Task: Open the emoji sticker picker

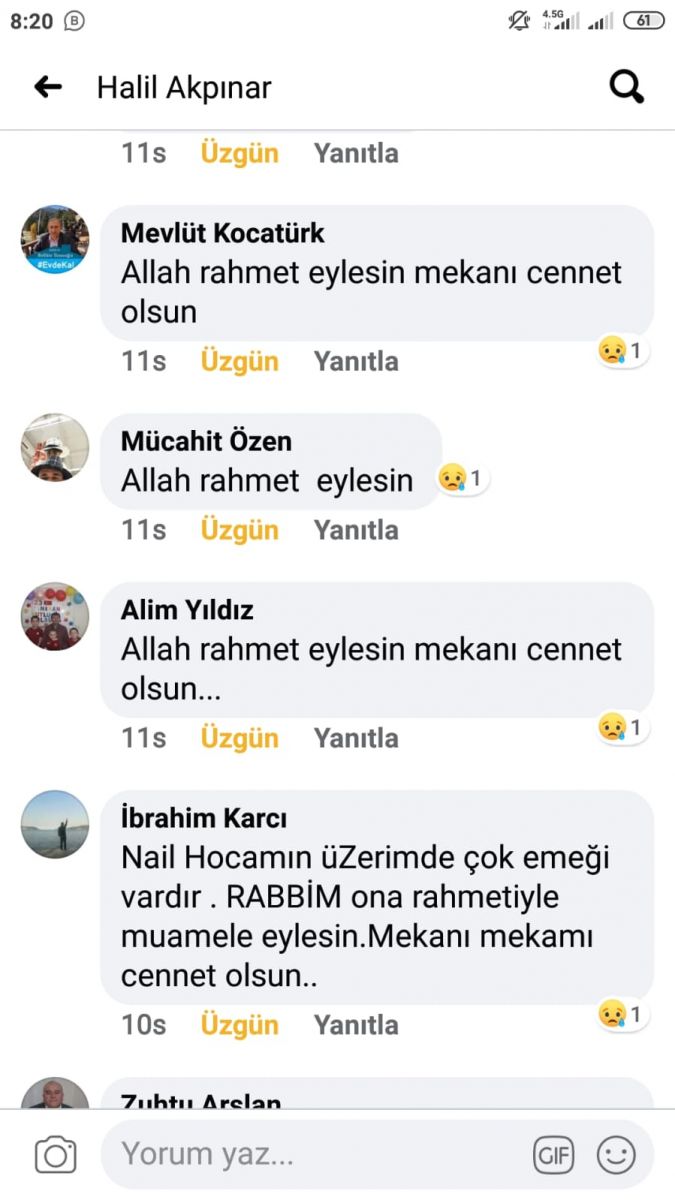Action: click(x=616, y=1155)
